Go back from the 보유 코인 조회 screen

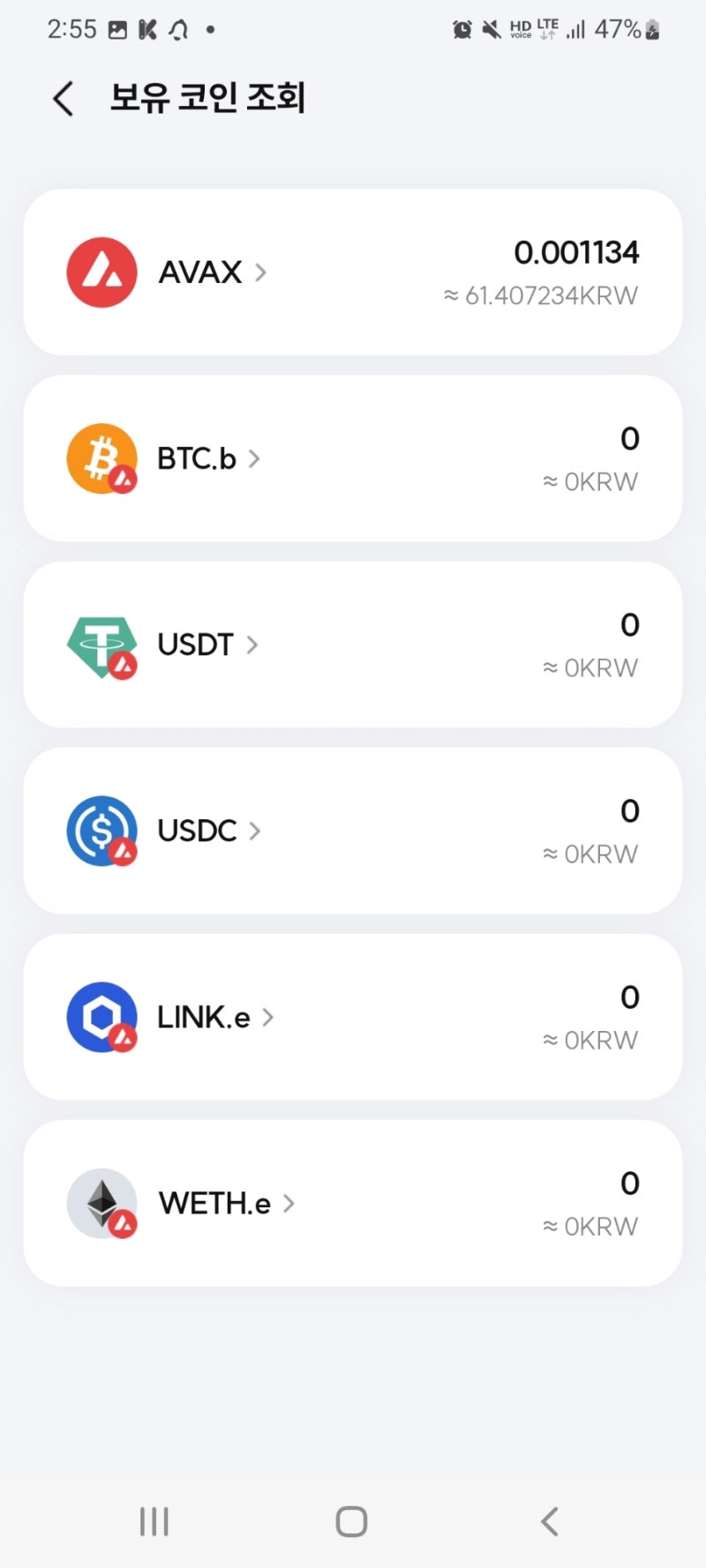coord(64,98)
